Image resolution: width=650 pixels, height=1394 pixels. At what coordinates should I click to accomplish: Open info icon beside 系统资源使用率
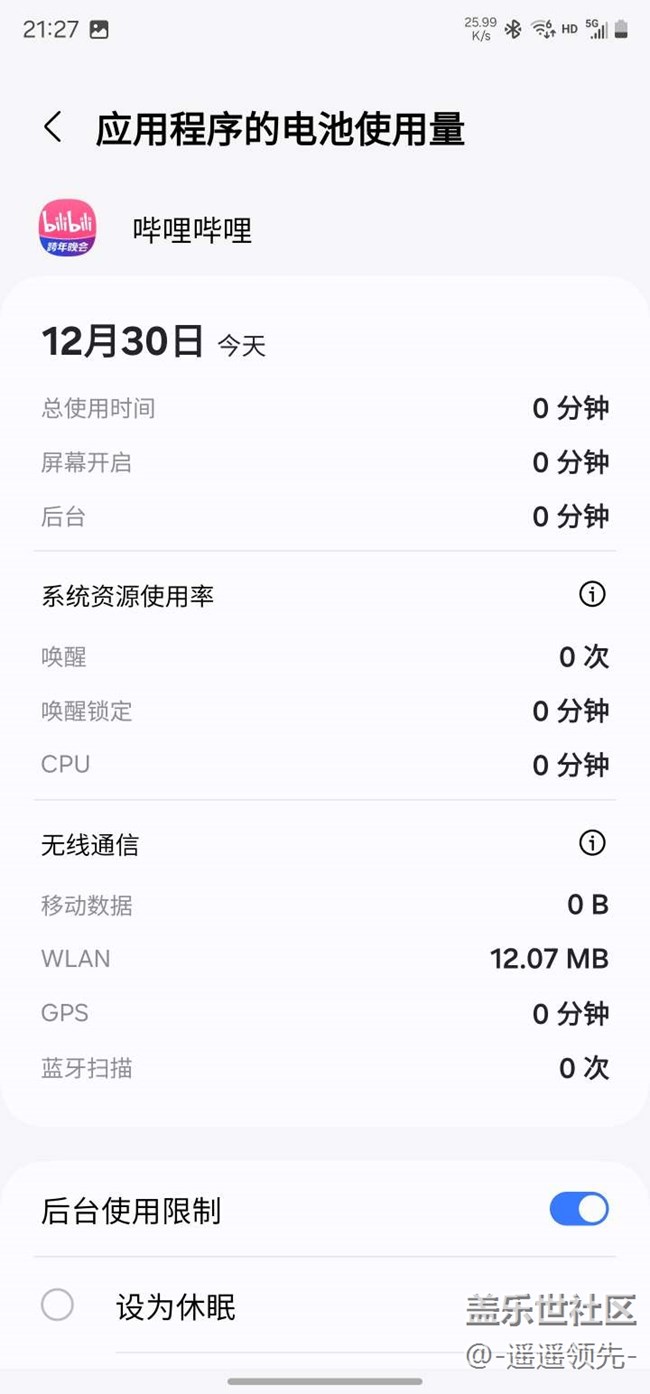click(x=592, y=595)
